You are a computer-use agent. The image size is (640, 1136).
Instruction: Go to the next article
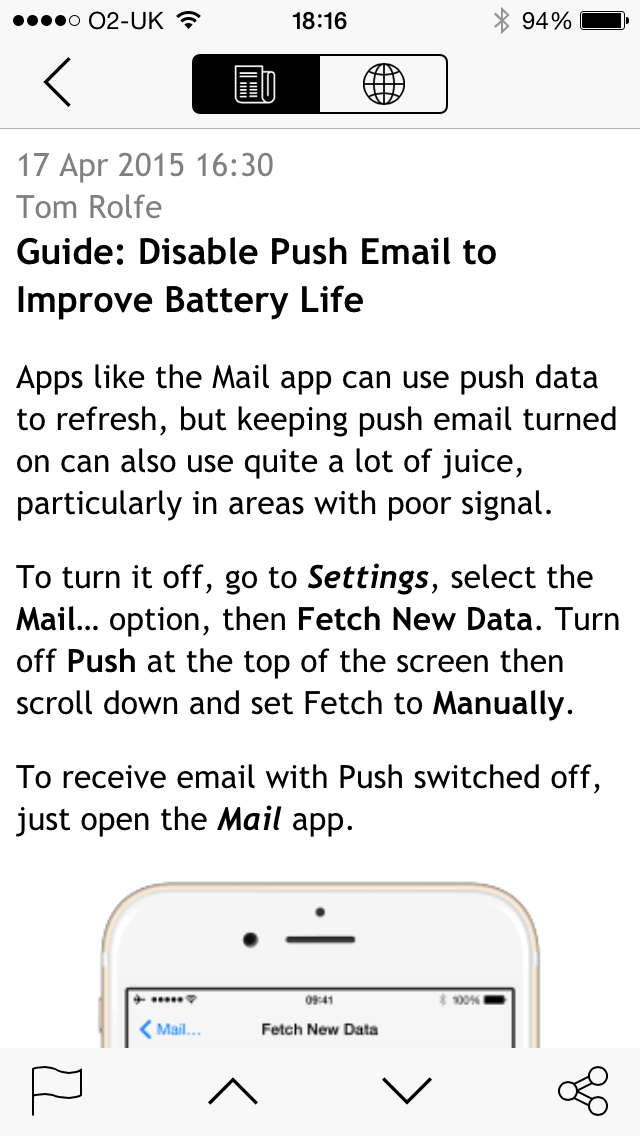point(406,1091)
